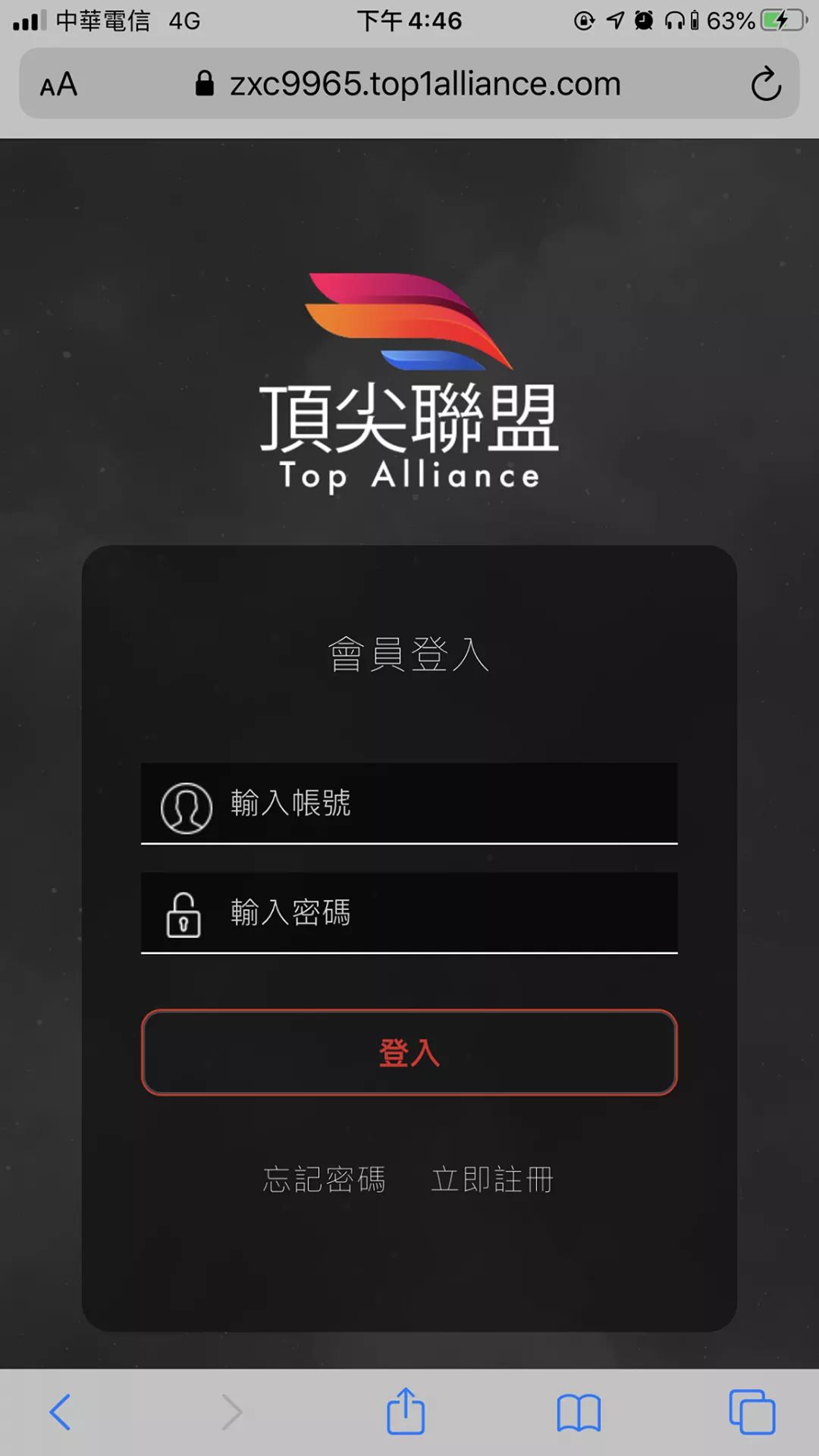Tap the red 登入 login button
This screenshot has height=1456, width=819.
[409, 1053]
